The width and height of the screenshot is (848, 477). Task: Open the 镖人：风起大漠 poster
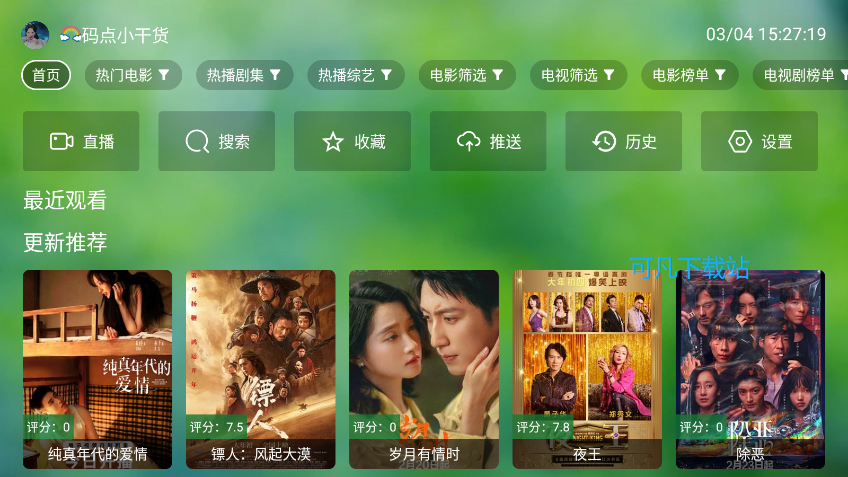pyautogui.click(x=260, y=369)
